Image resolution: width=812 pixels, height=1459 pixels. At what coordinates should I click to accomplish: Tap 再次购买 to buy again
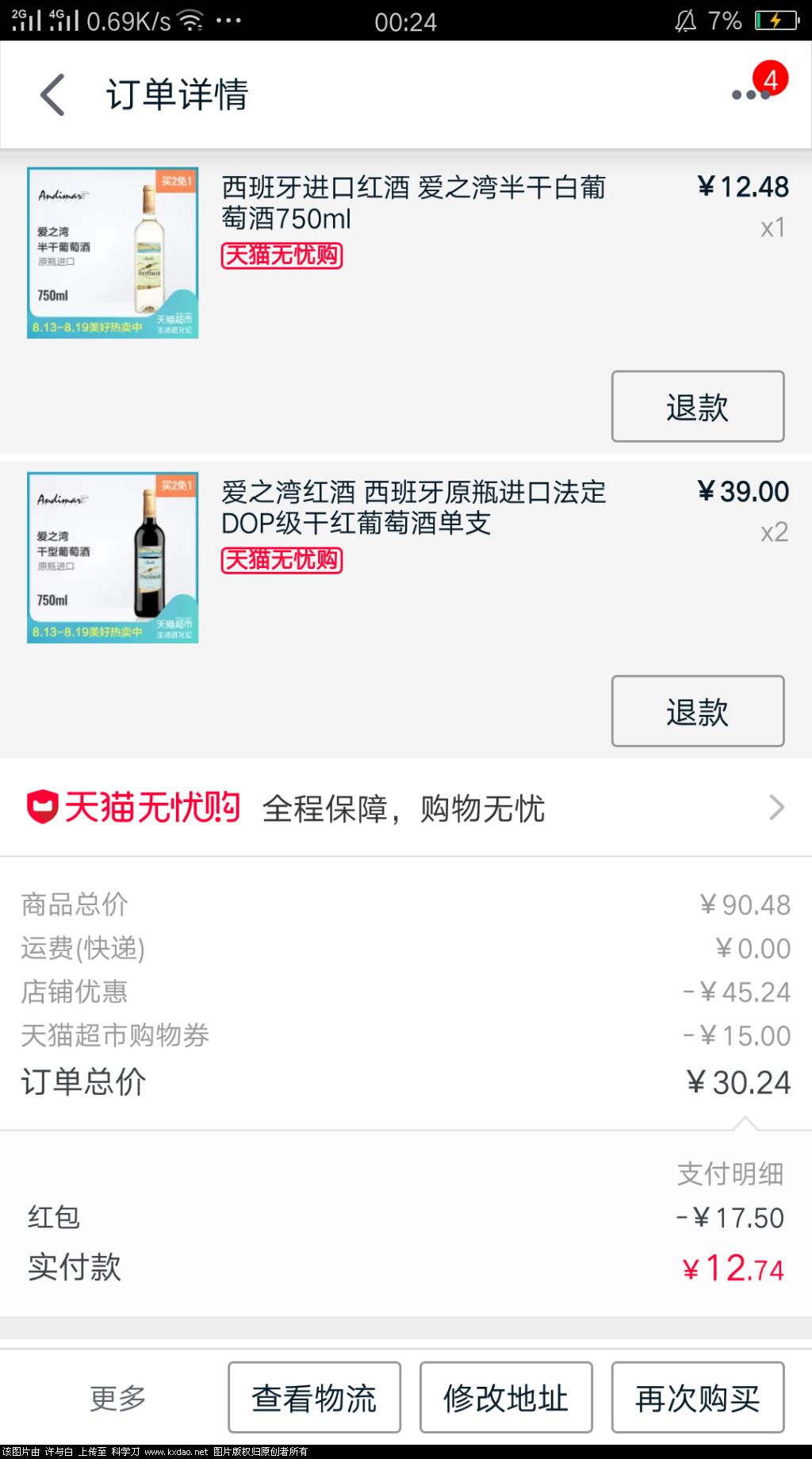click(698, 1396)
